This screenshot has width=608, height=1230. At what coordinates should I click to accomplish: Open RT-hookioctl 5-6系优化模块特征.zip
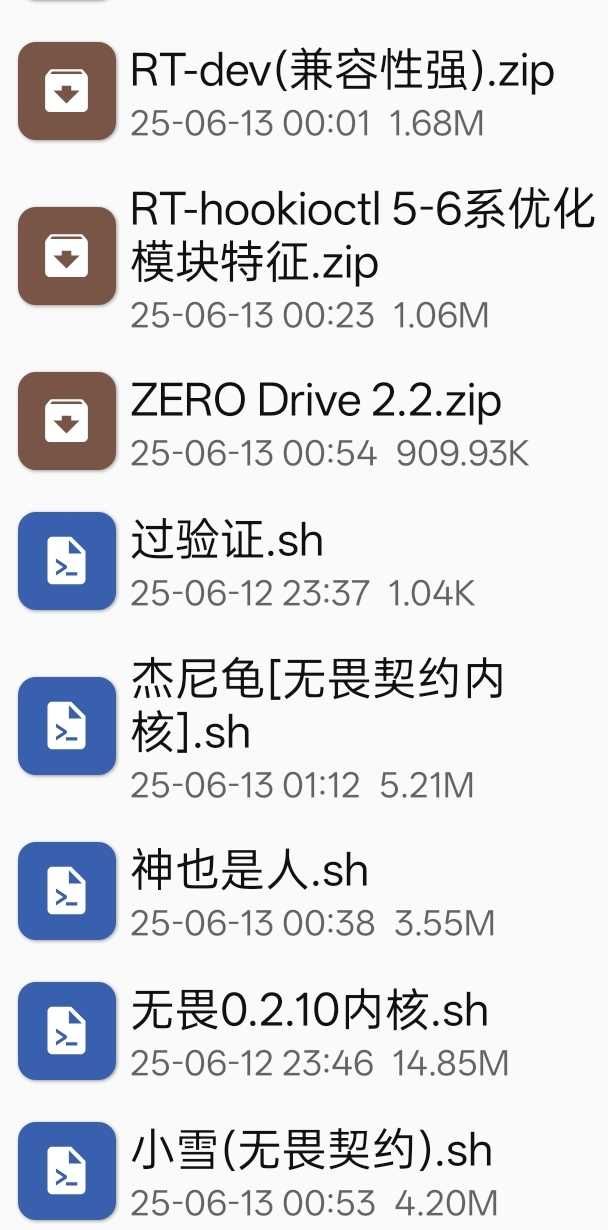[x=304, y=257]
